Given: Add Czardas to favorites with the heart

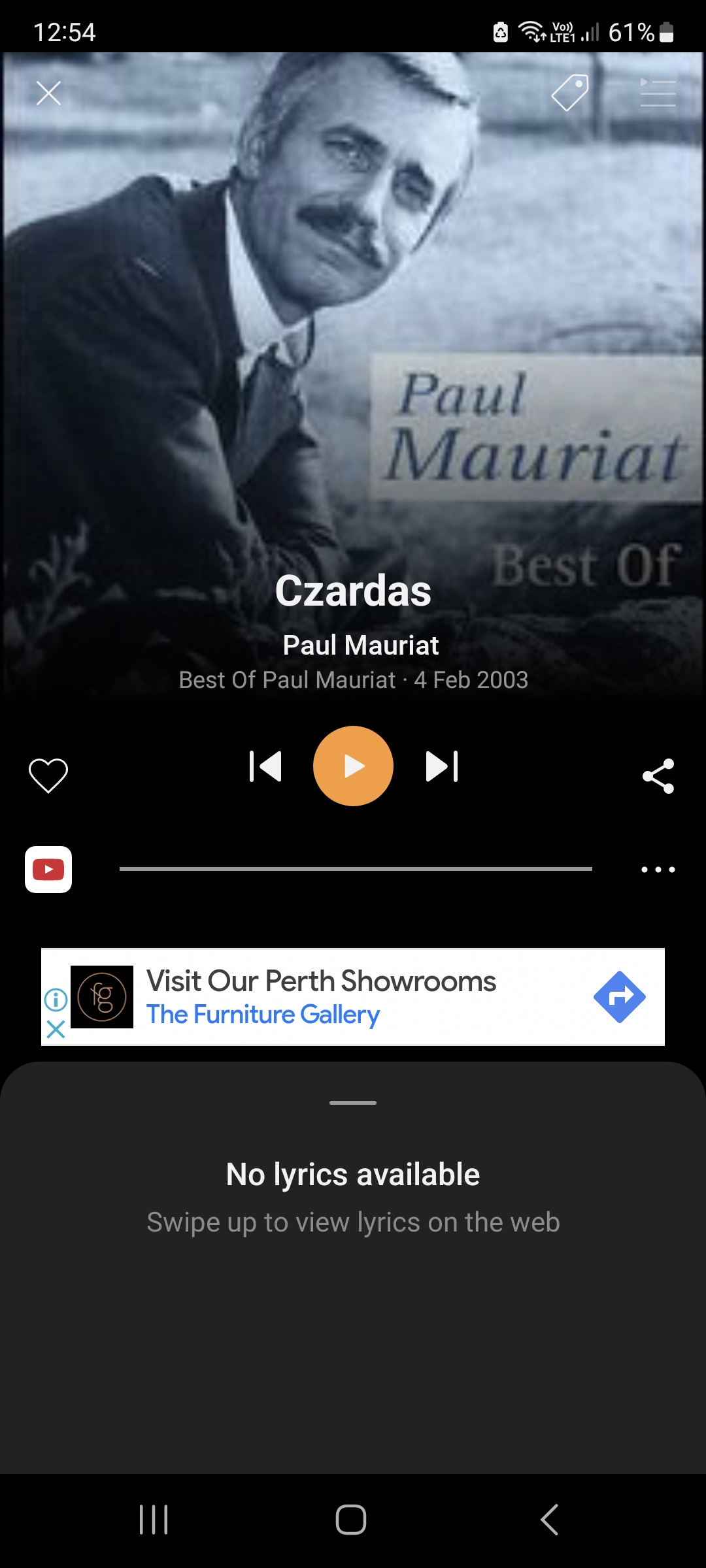Looking at the screenshot, I should tap(48, 776).
